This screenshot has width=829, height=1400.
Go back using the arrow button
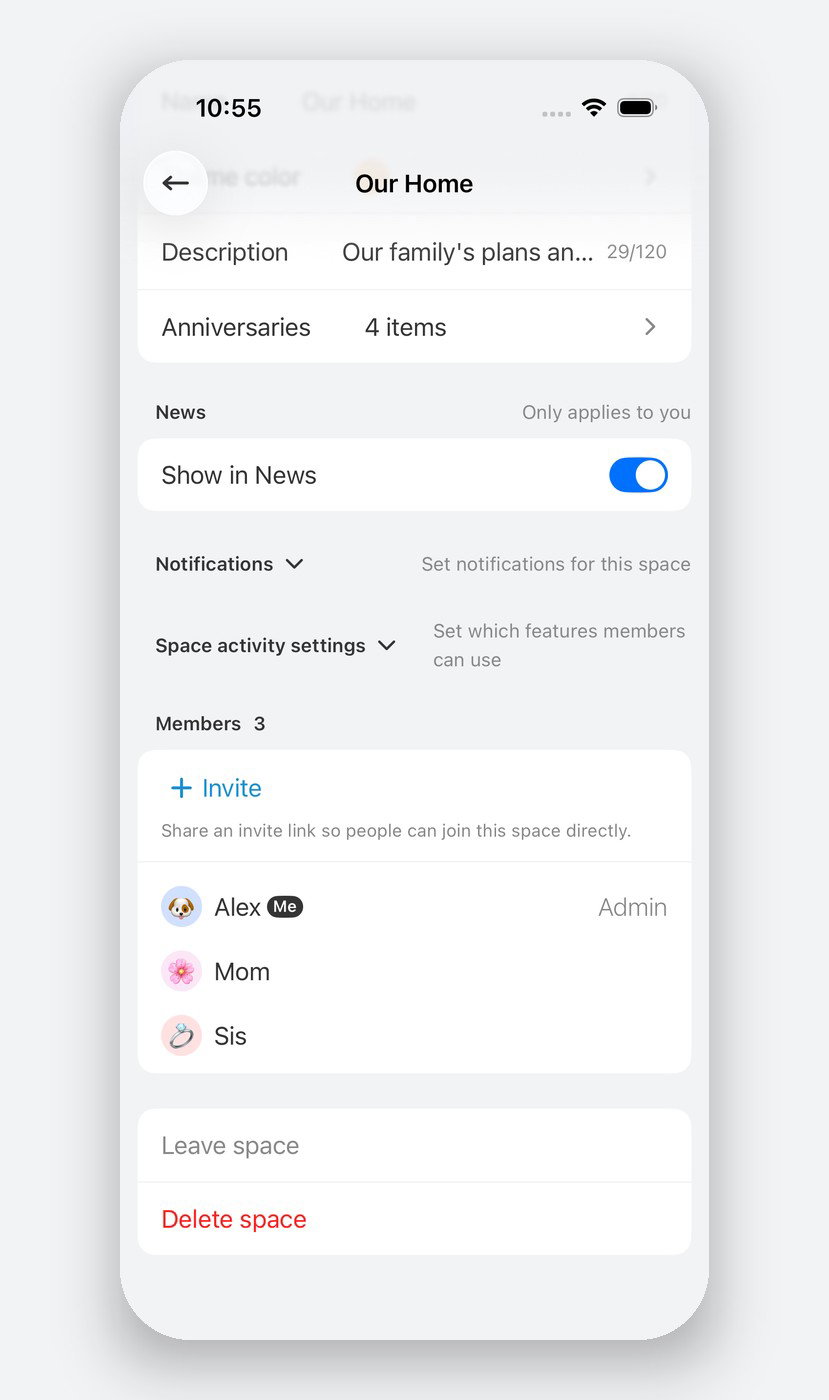click(176, 183)
